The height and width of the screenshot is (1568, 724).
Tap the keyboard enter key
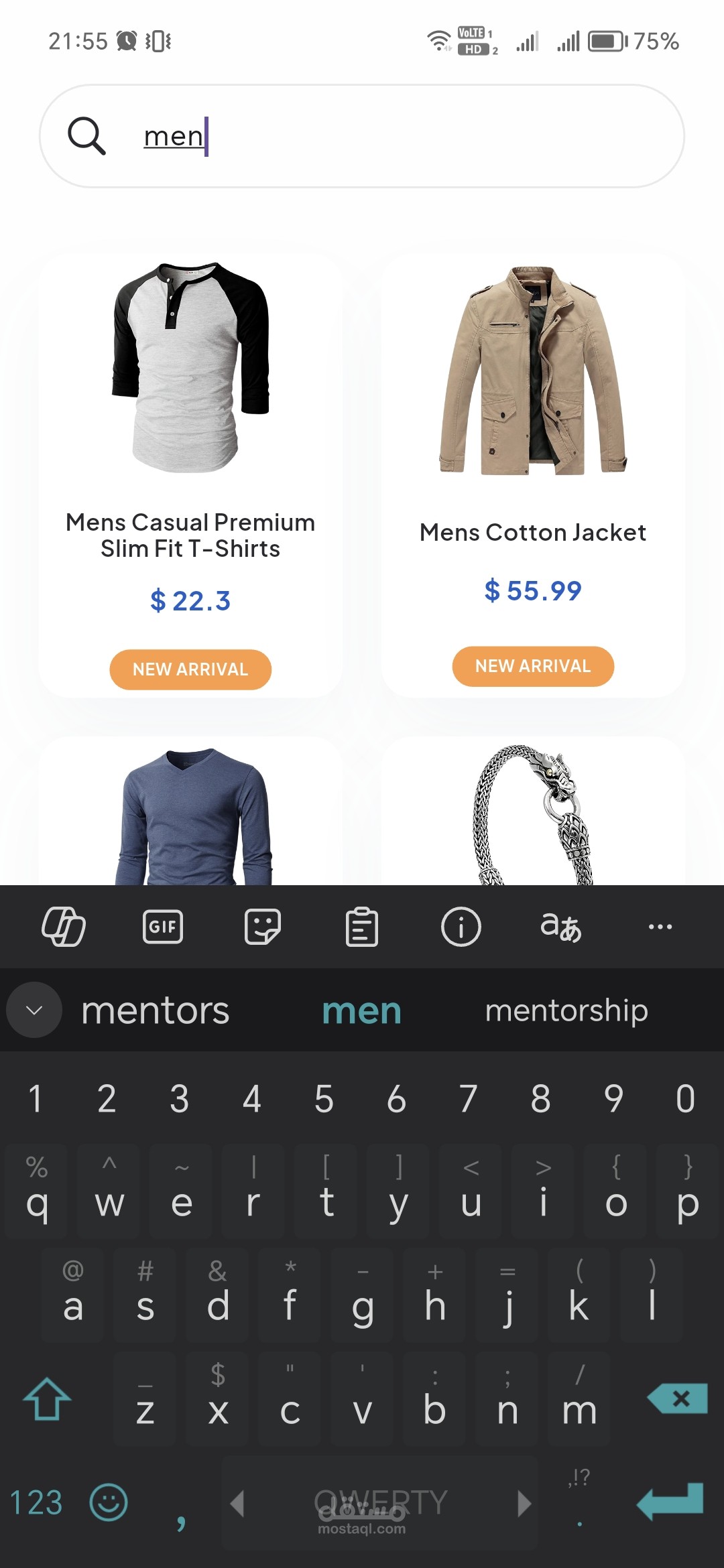pyautogui.click(x=670, y=1502)
